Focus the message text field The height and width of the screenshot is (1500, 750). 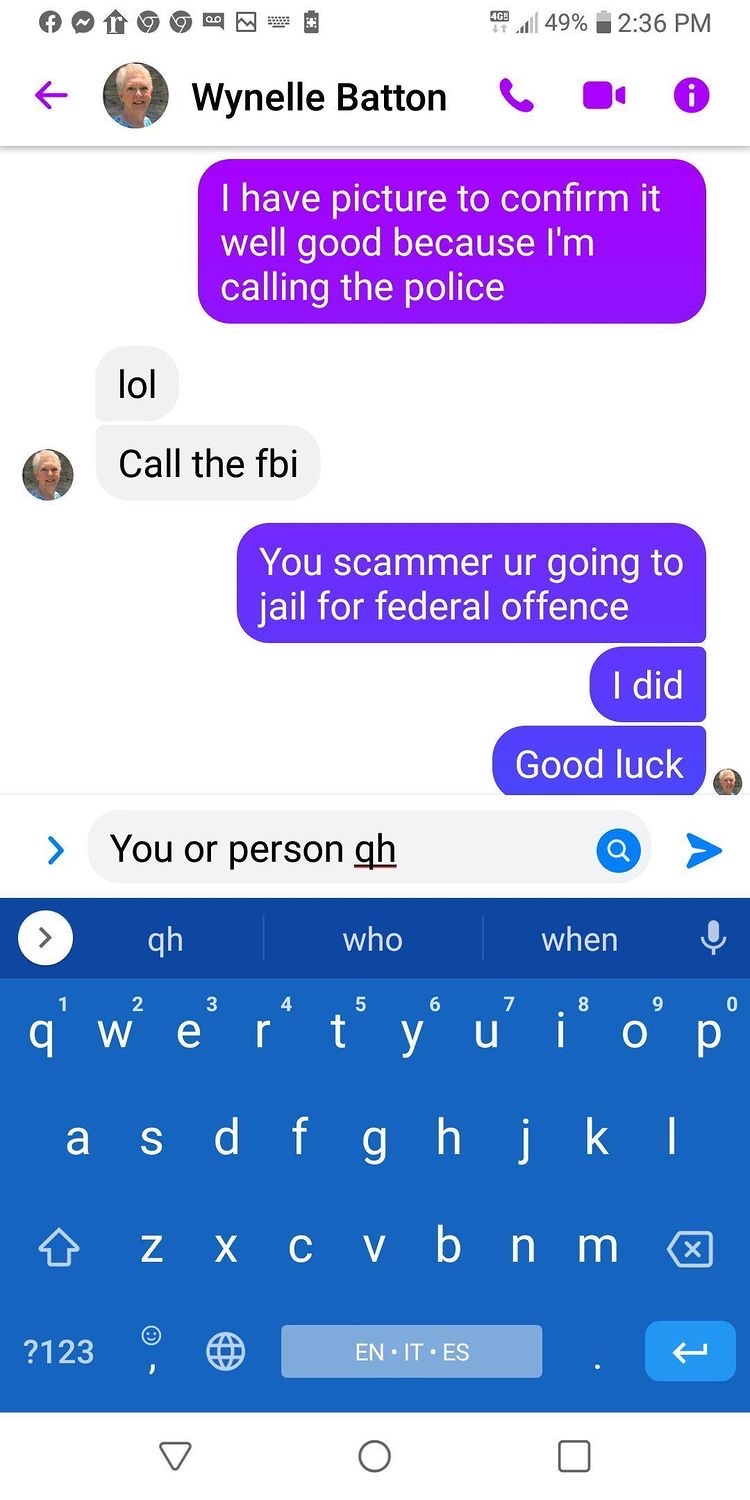pyautogui.click(x=340, y=850)
